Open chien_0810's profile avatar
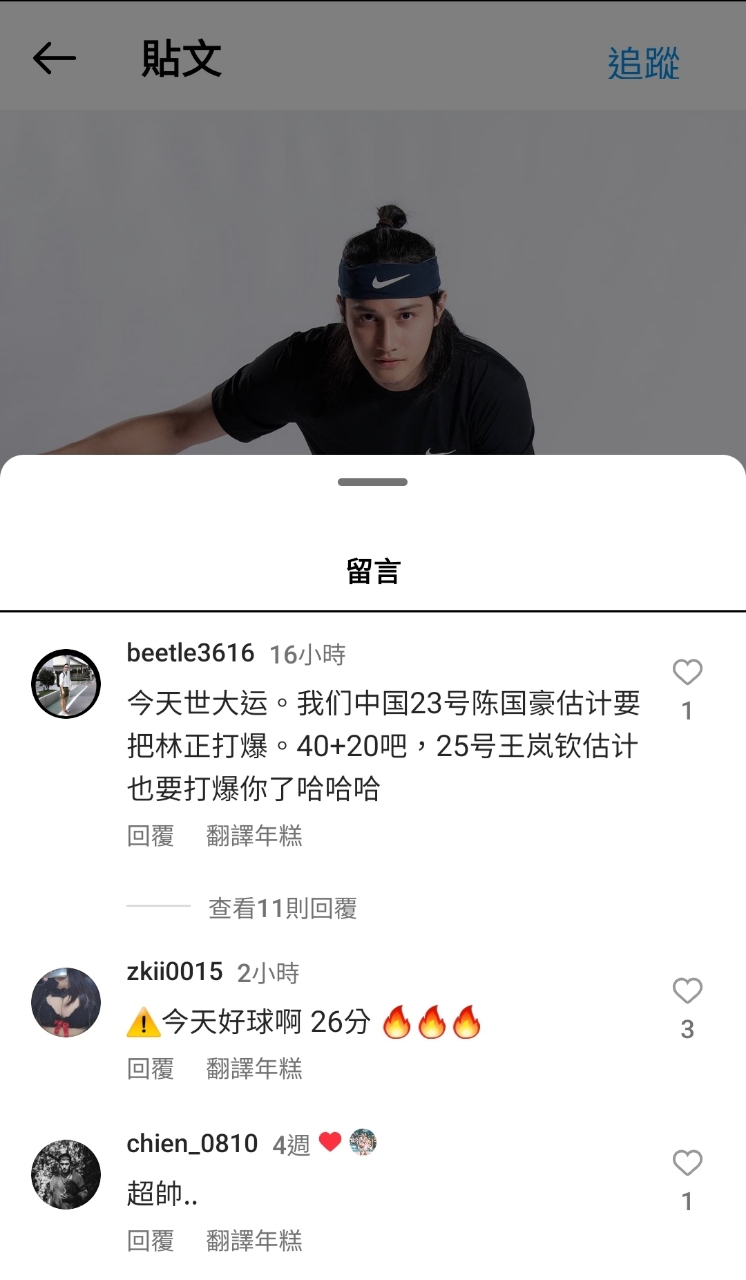Screen dimensions: 746x1280 [66, 1174]
